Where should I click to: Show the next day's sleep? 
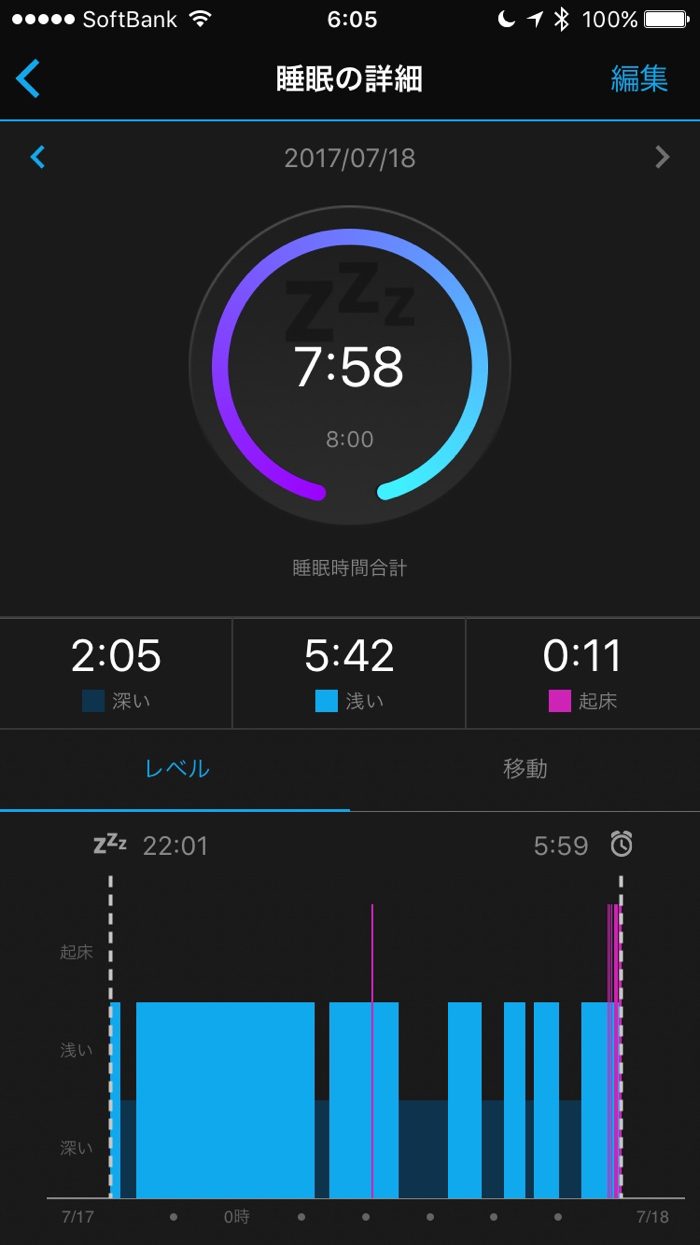(662, 157)
